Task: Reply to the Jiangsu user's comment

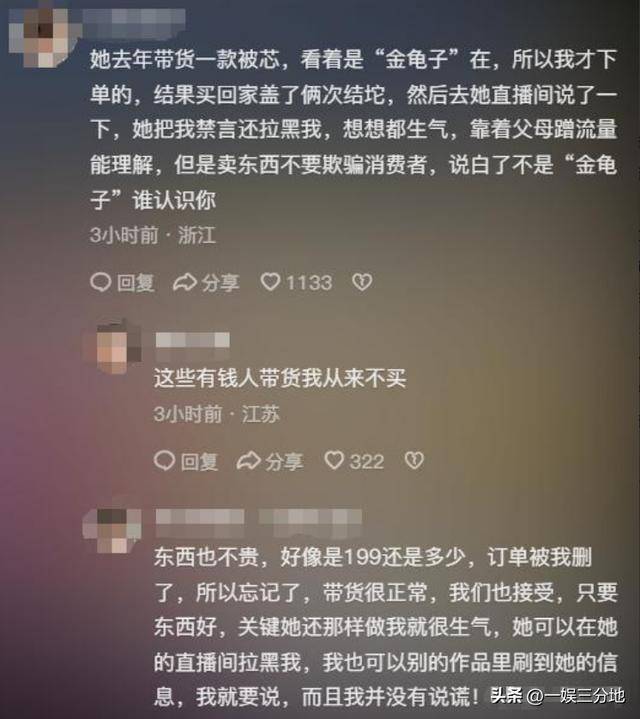Action: point(186,461)
